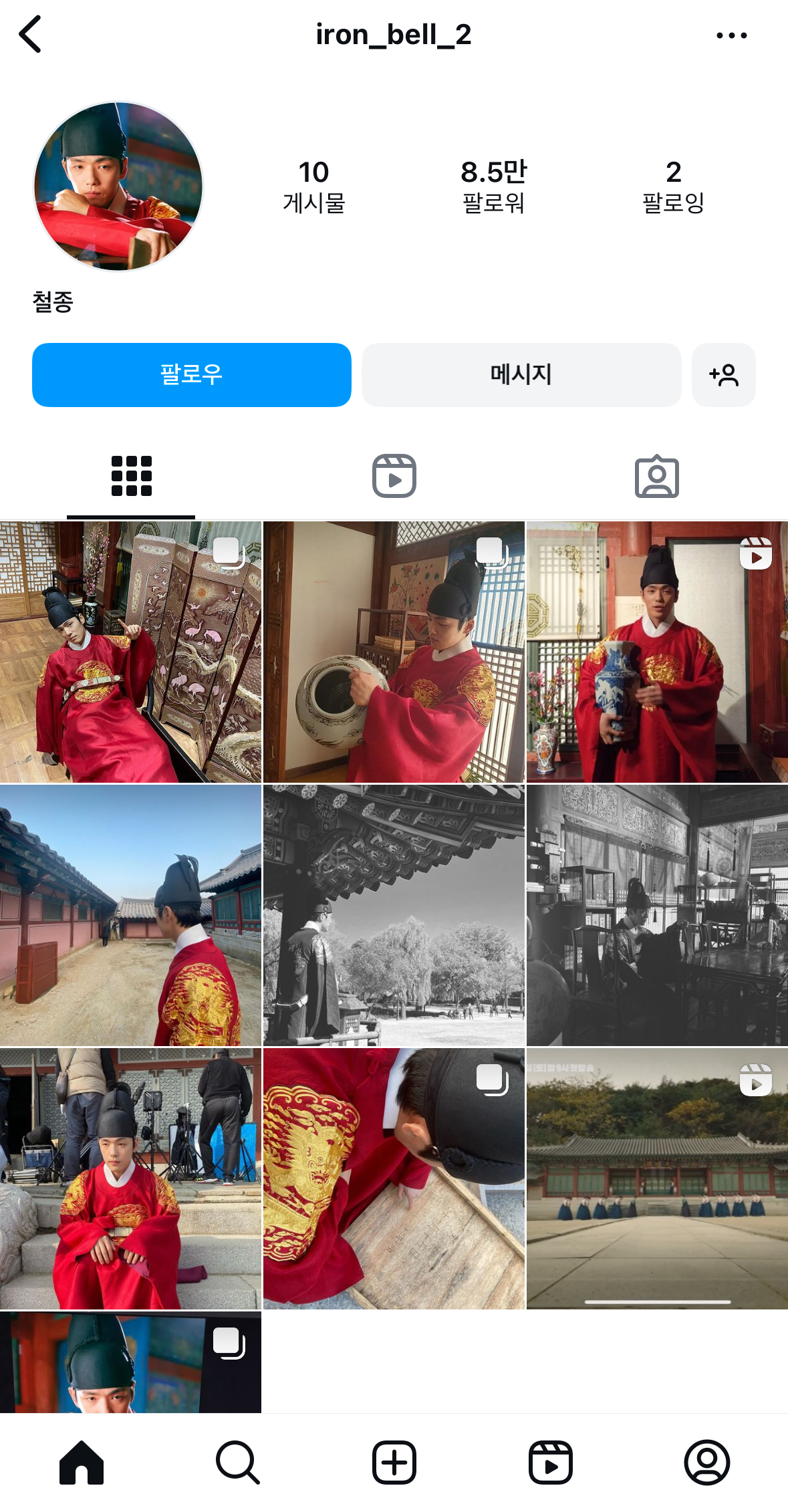View the 8.5만 팔로워 followers list

[x=494, y=186]
